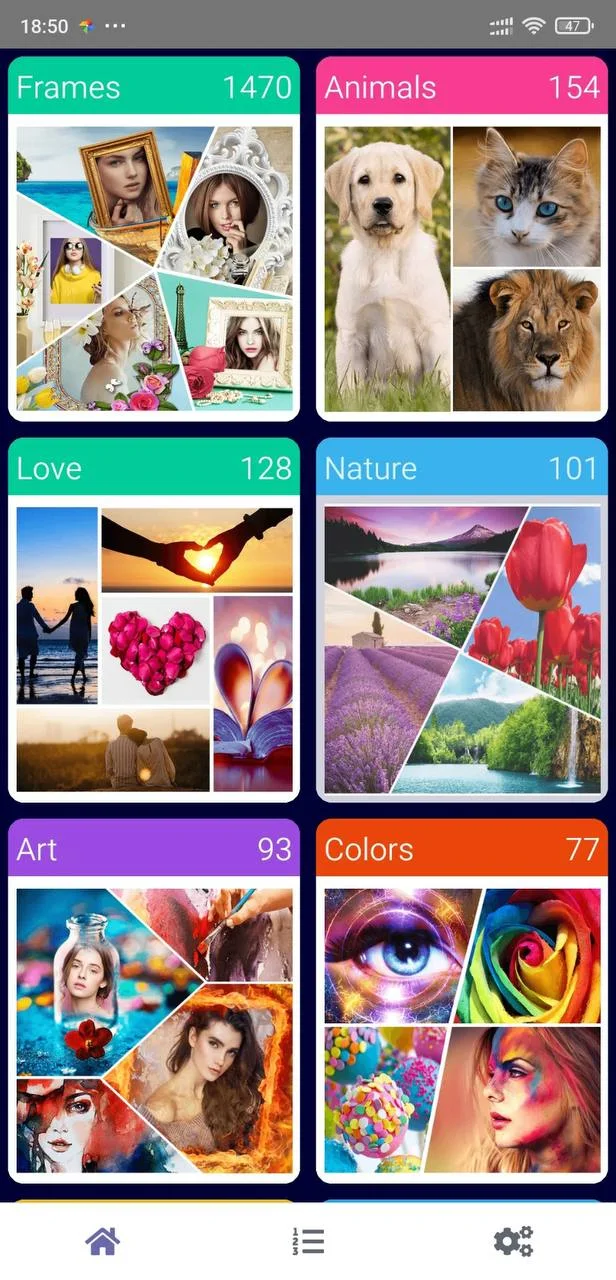Choose the Colors category
Viewport: 616px width, 1280px height.
(462, 1001)
